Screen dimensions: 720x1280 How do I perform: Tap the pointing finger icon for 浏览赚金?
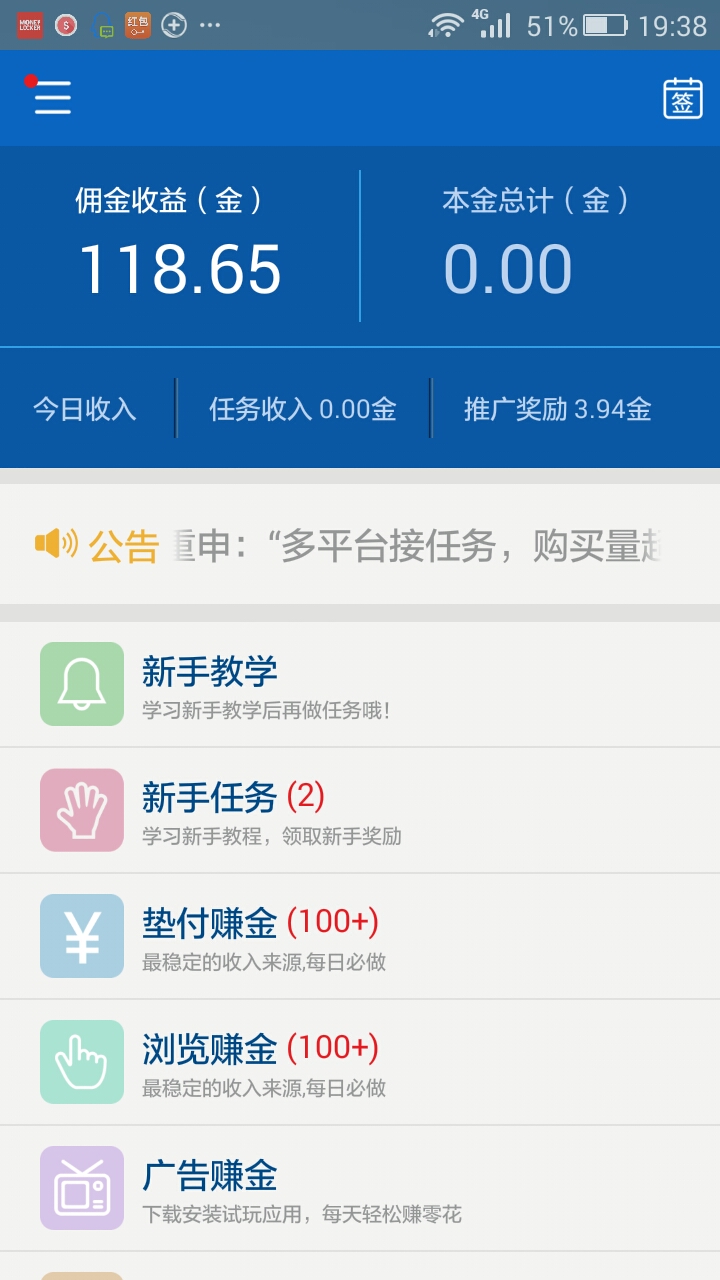coord(81,1062)
